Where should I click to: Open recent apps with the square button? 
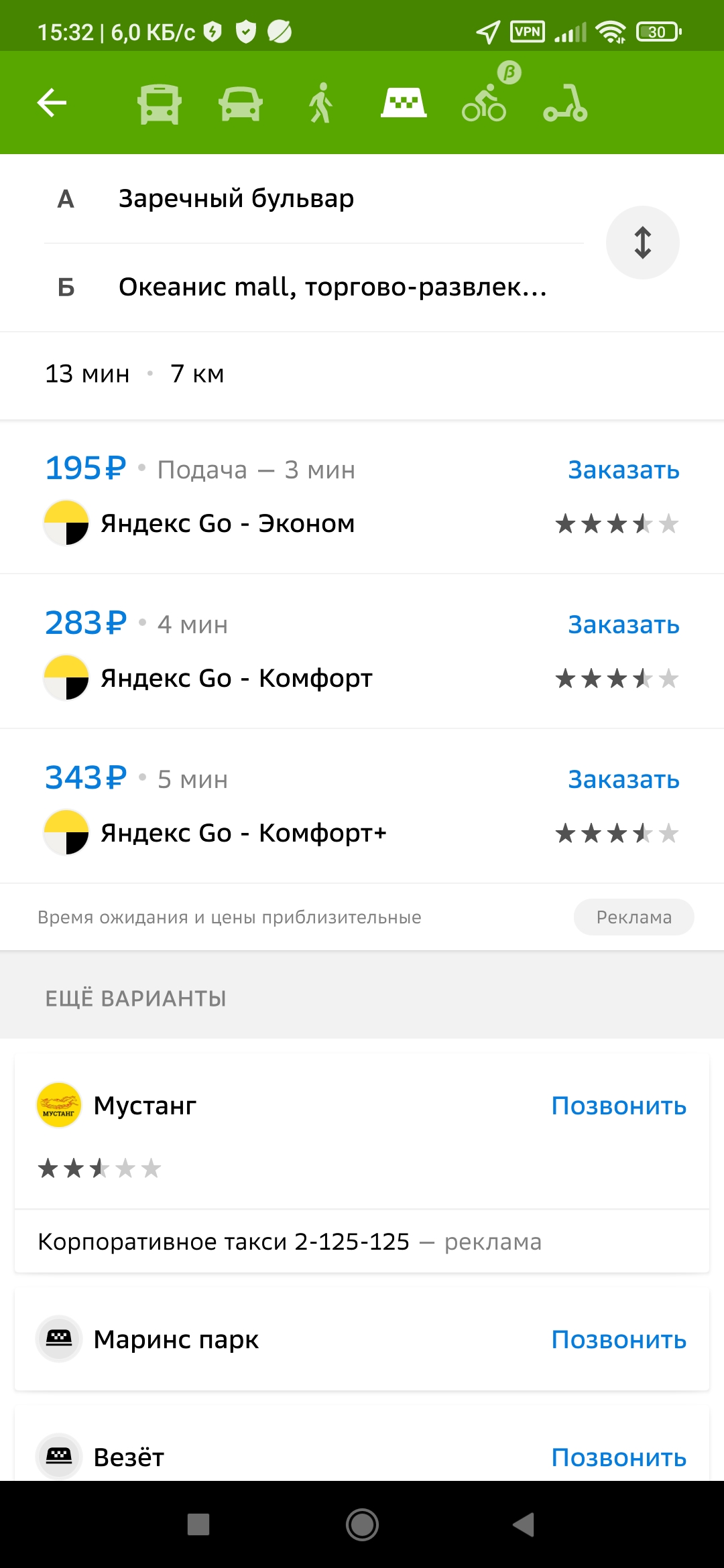coord(198,1524)
